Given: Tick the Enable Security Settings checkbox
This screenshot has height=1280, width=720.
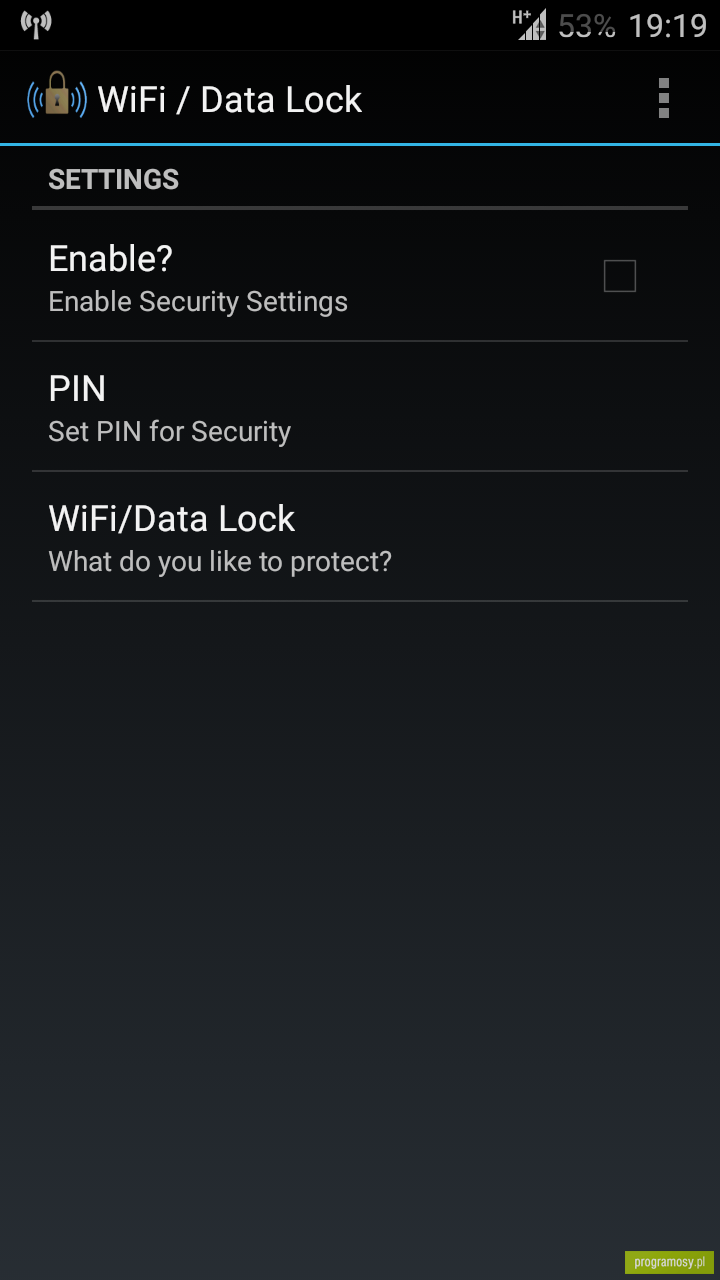Looking at the screenshot, I should coord(620,276).
